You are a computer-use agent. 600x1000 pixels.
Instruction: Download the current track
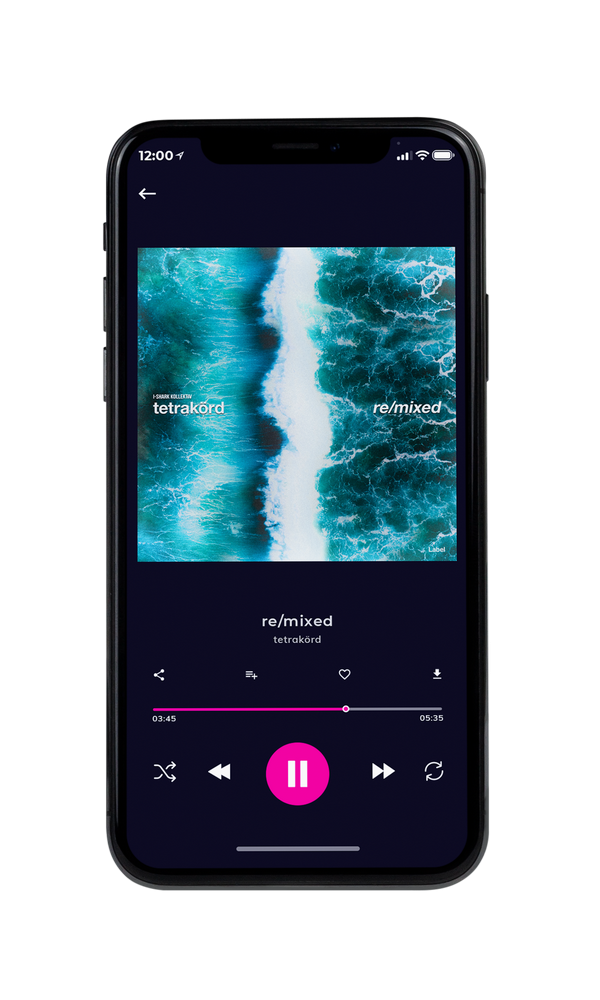437,674
